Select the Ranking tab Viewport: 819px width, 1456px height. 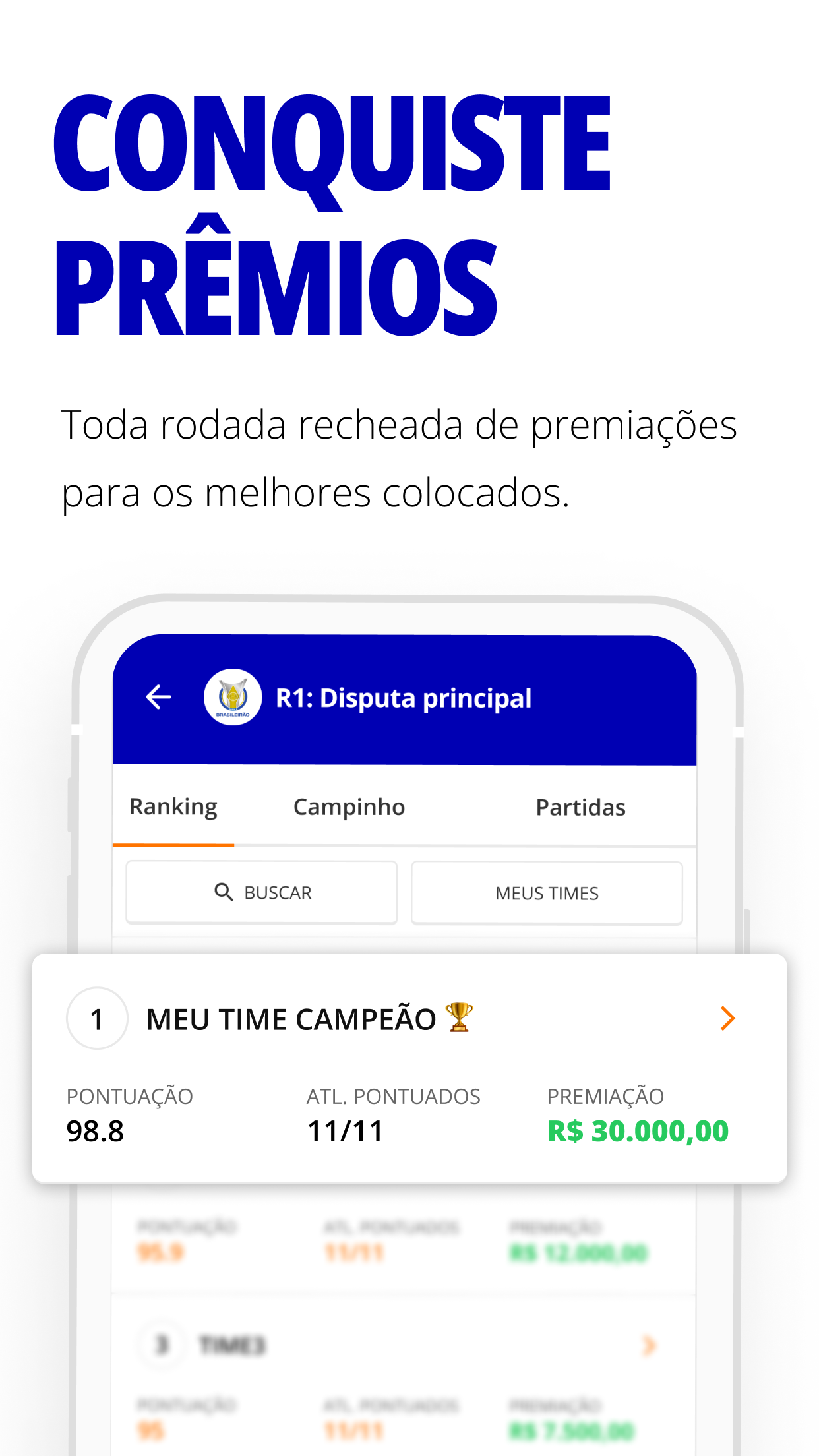pos(173,806)
